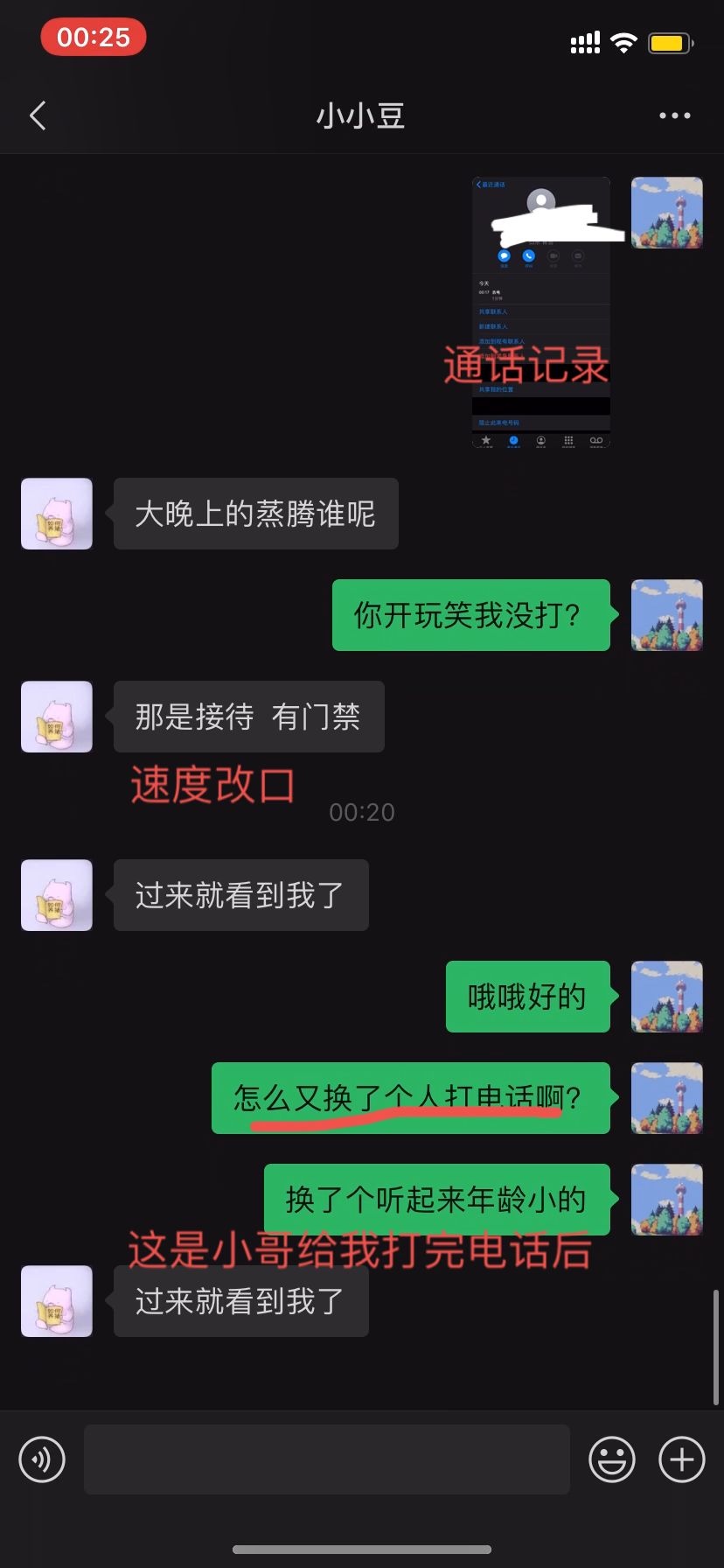Tap the pink bear contact avatar
724x1568 pixels.
point(56,514)
